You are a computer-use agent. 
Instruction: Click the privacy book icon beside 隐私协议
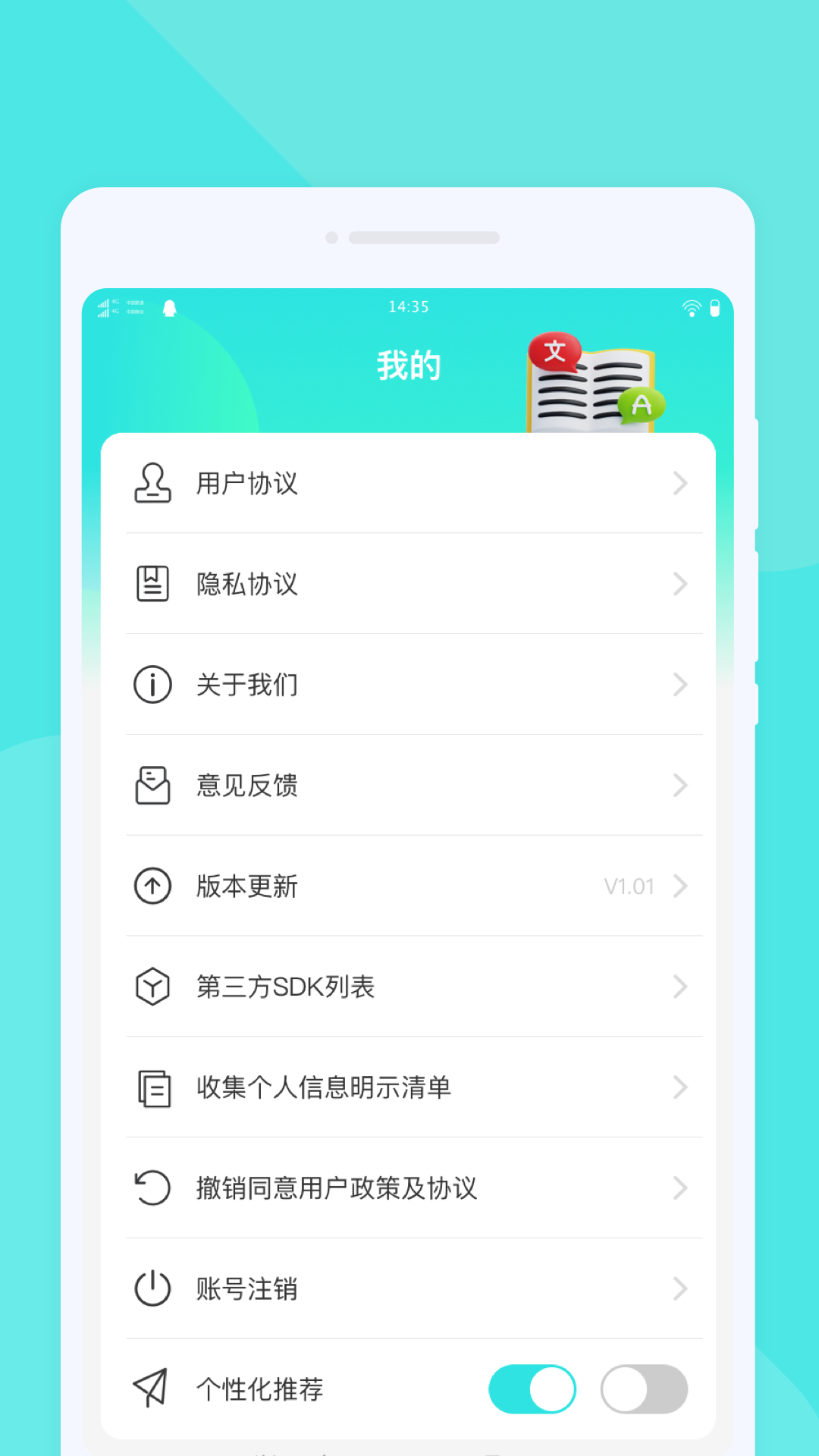(x=152, y=583)
